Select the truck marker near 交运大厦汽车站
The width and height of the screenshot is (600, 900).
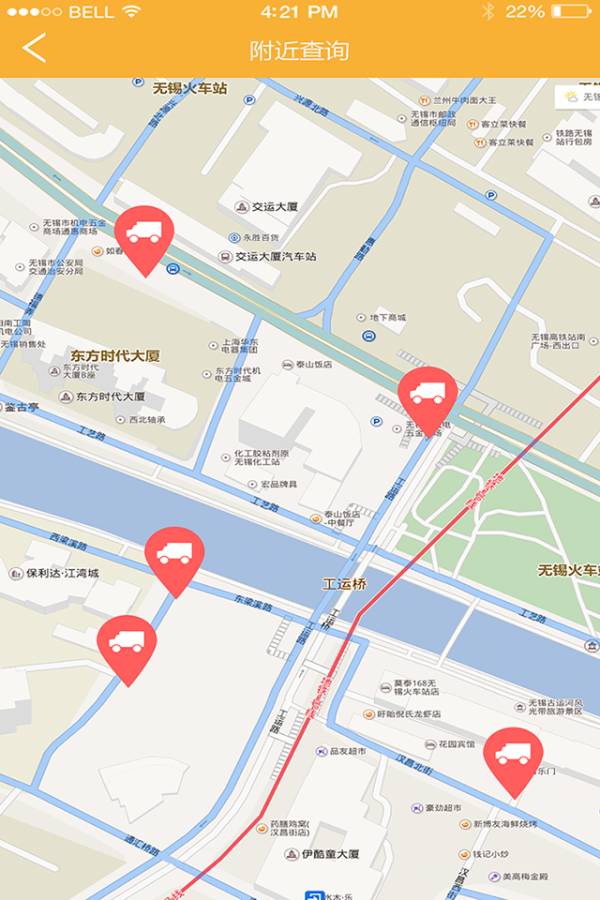click(144, 233)
